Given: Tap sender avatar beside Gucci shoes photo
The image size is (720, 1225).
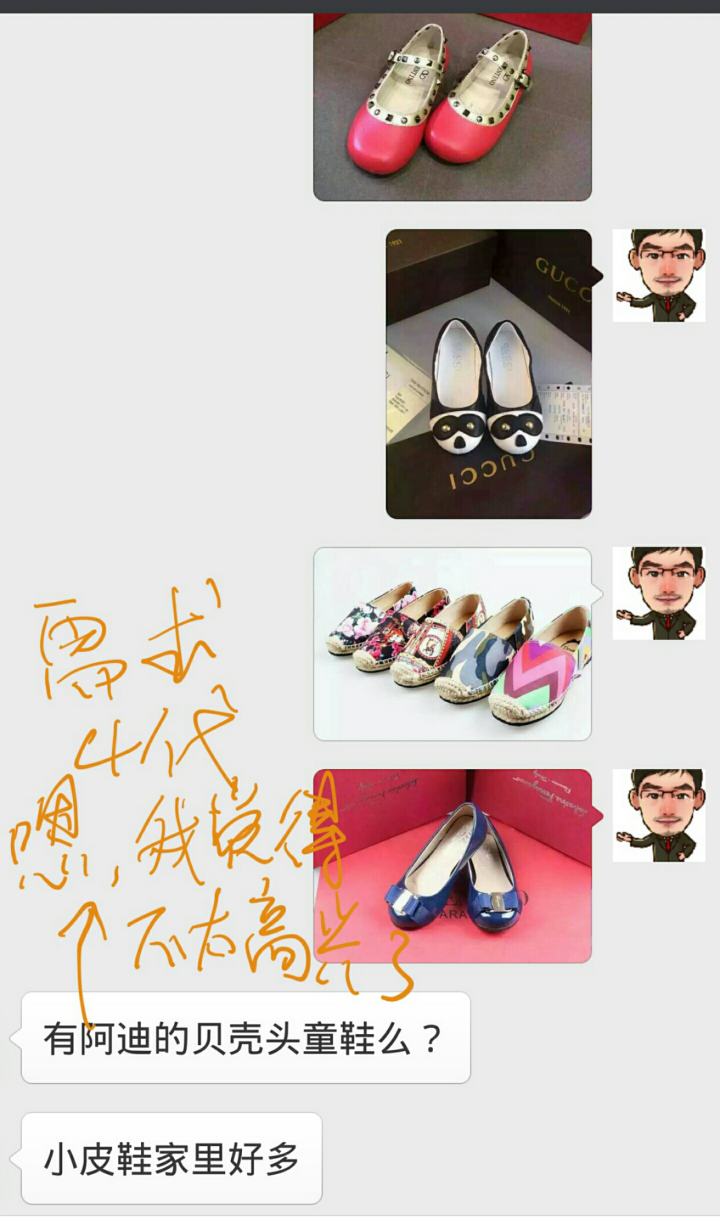Looking at the screenshot, I should click(x=658, y=275).
